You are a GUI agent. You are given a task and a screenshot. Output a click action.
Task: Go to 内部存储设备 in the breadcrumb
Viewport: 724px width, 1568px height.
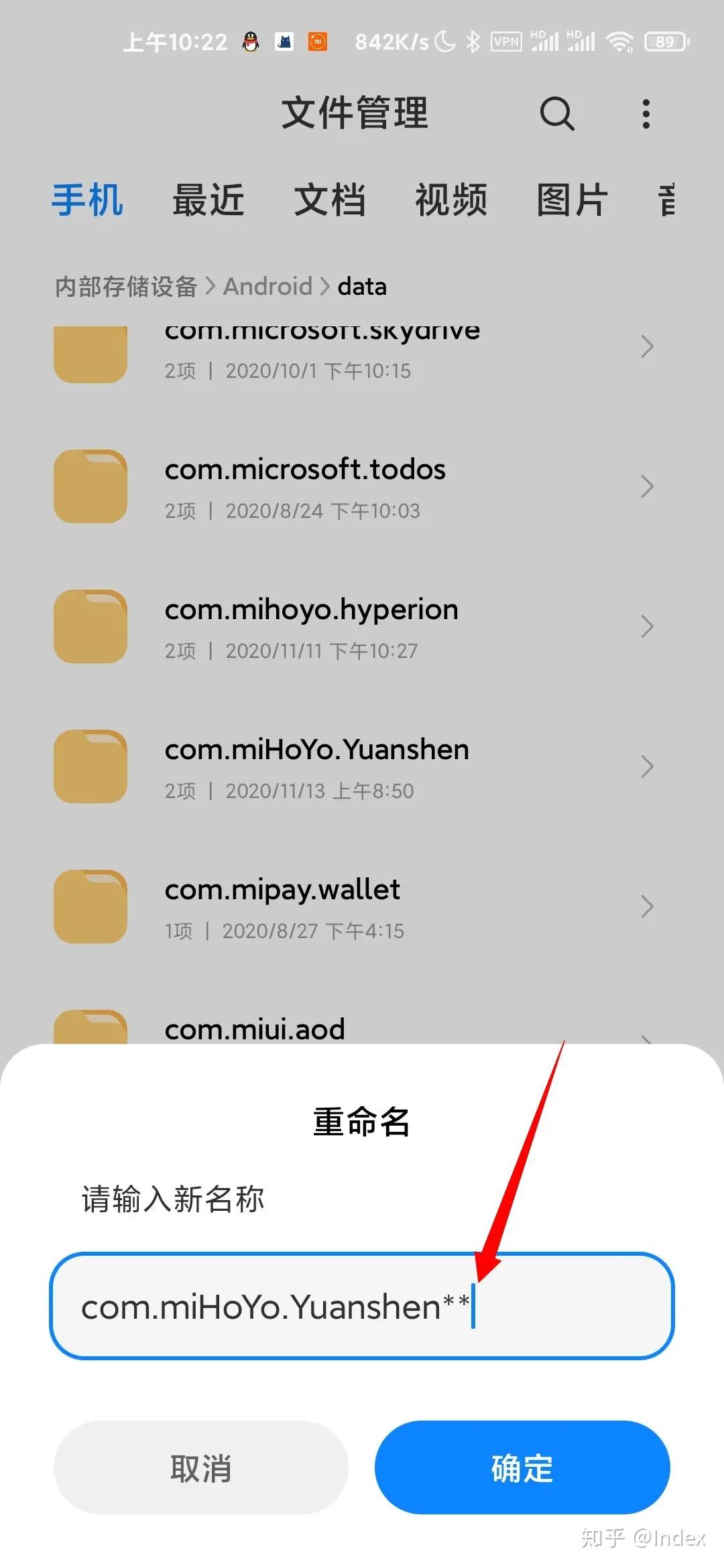point(126,287)
